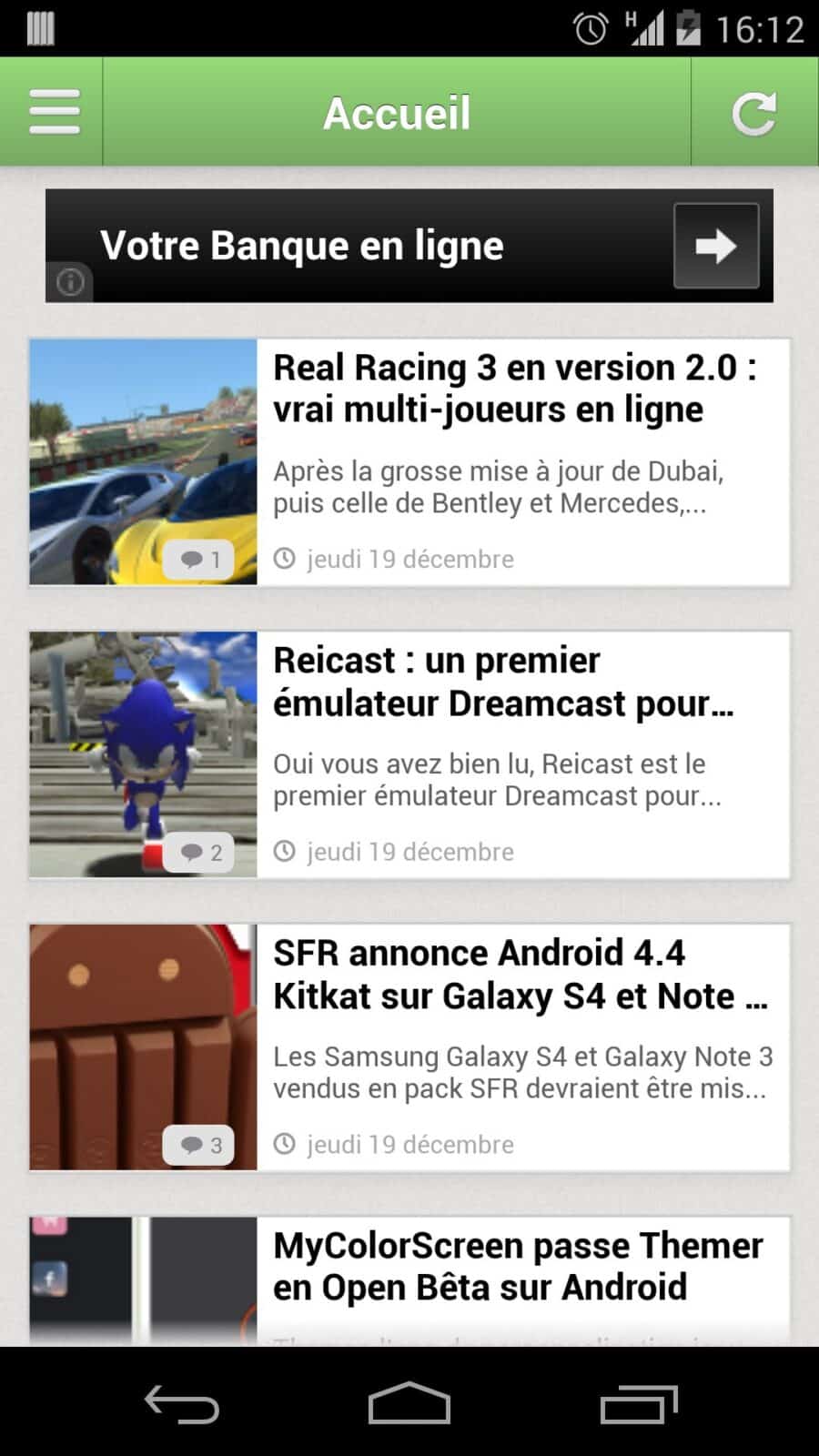
Task: Go back with the system back button
Action: [182, 1403]
